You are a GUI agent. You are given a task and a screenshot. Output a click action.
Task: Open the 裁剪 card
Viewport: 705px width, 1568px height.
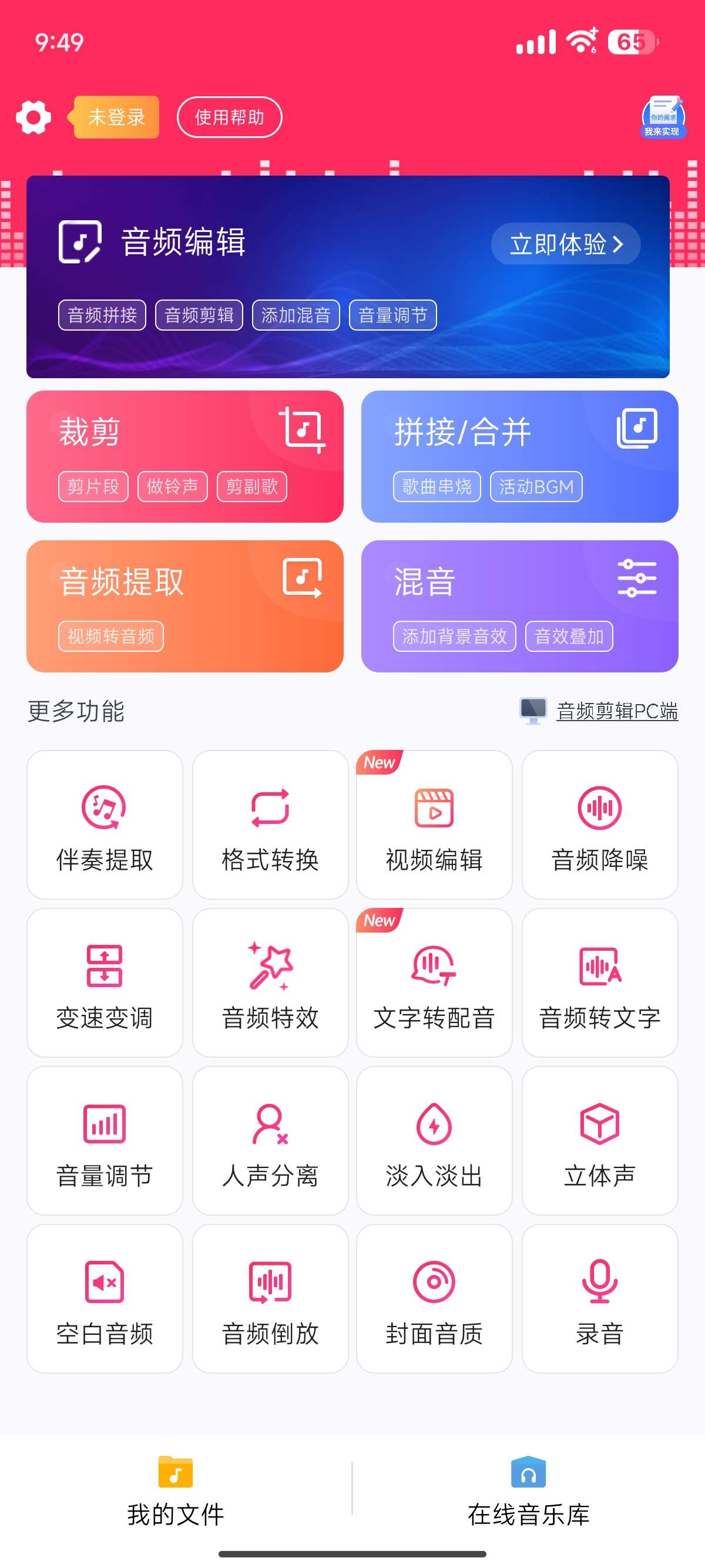[x=184, y=456]
